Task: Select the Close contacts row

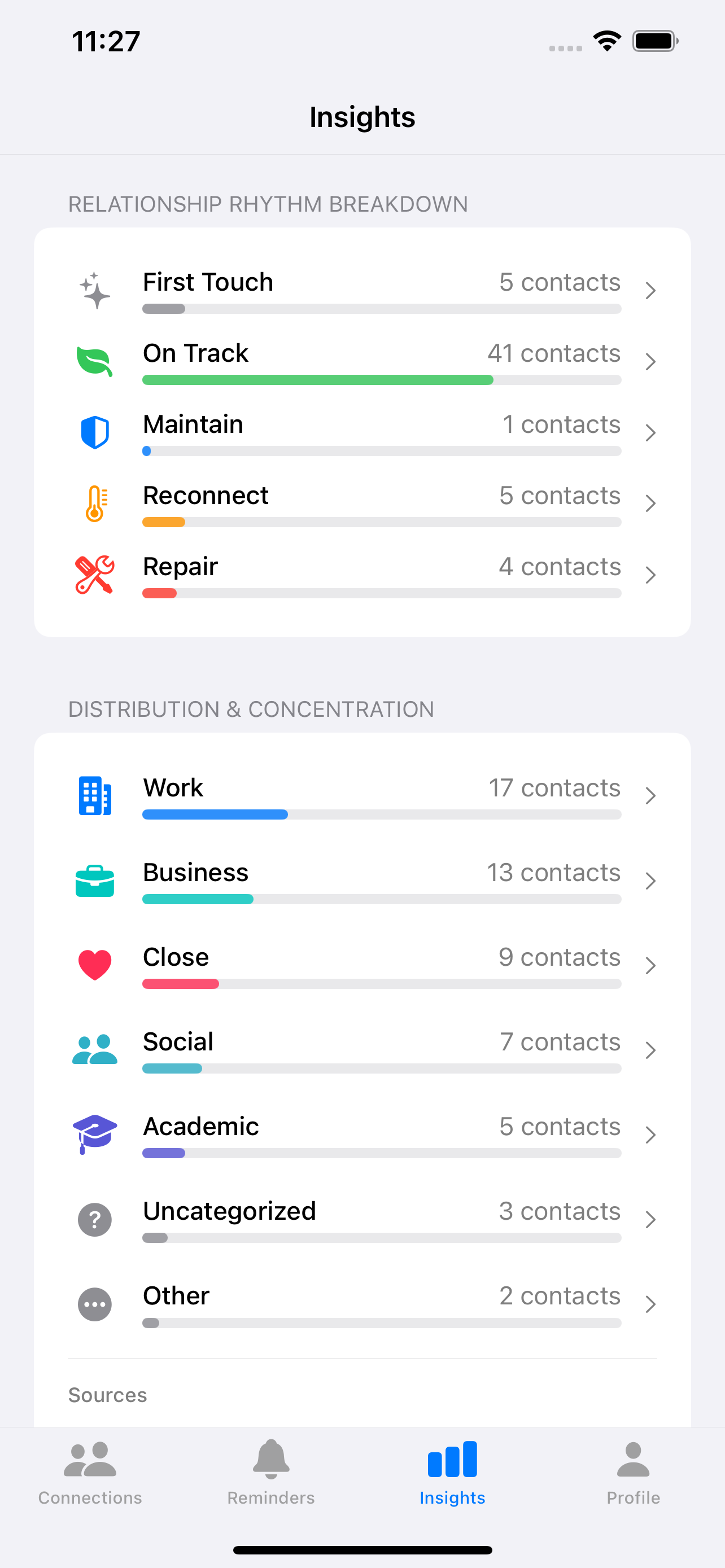Action: point(362,965)
